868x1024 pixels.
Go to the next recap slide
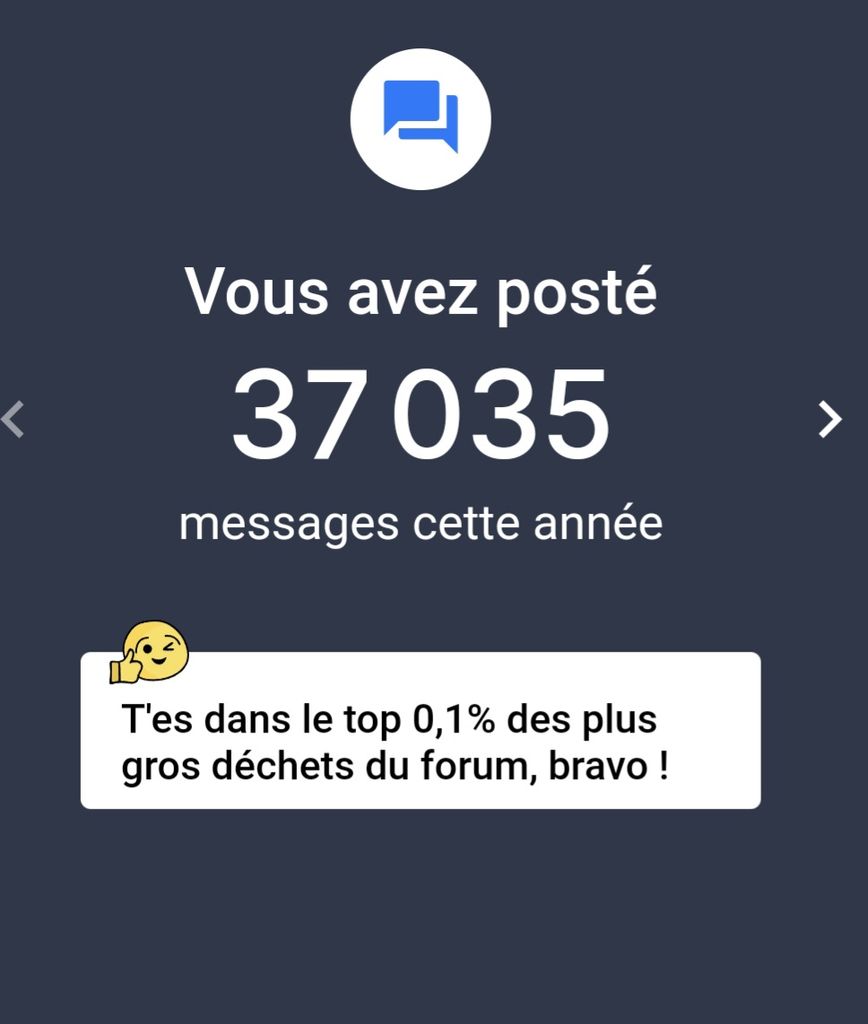tap(830, 420)
